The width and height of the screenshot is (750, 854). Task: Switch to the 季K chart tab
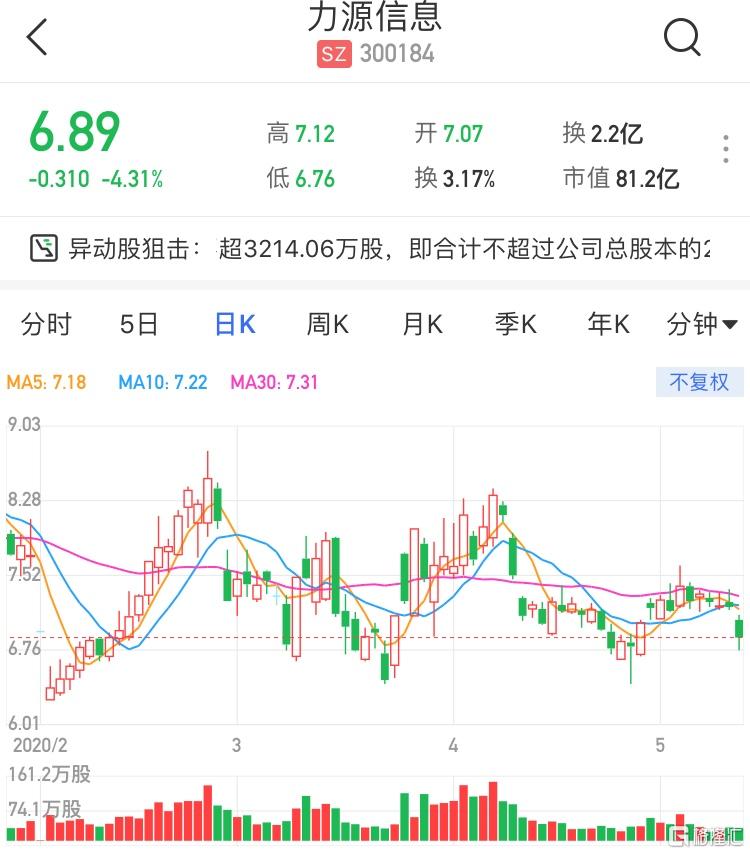pos(516,324)
